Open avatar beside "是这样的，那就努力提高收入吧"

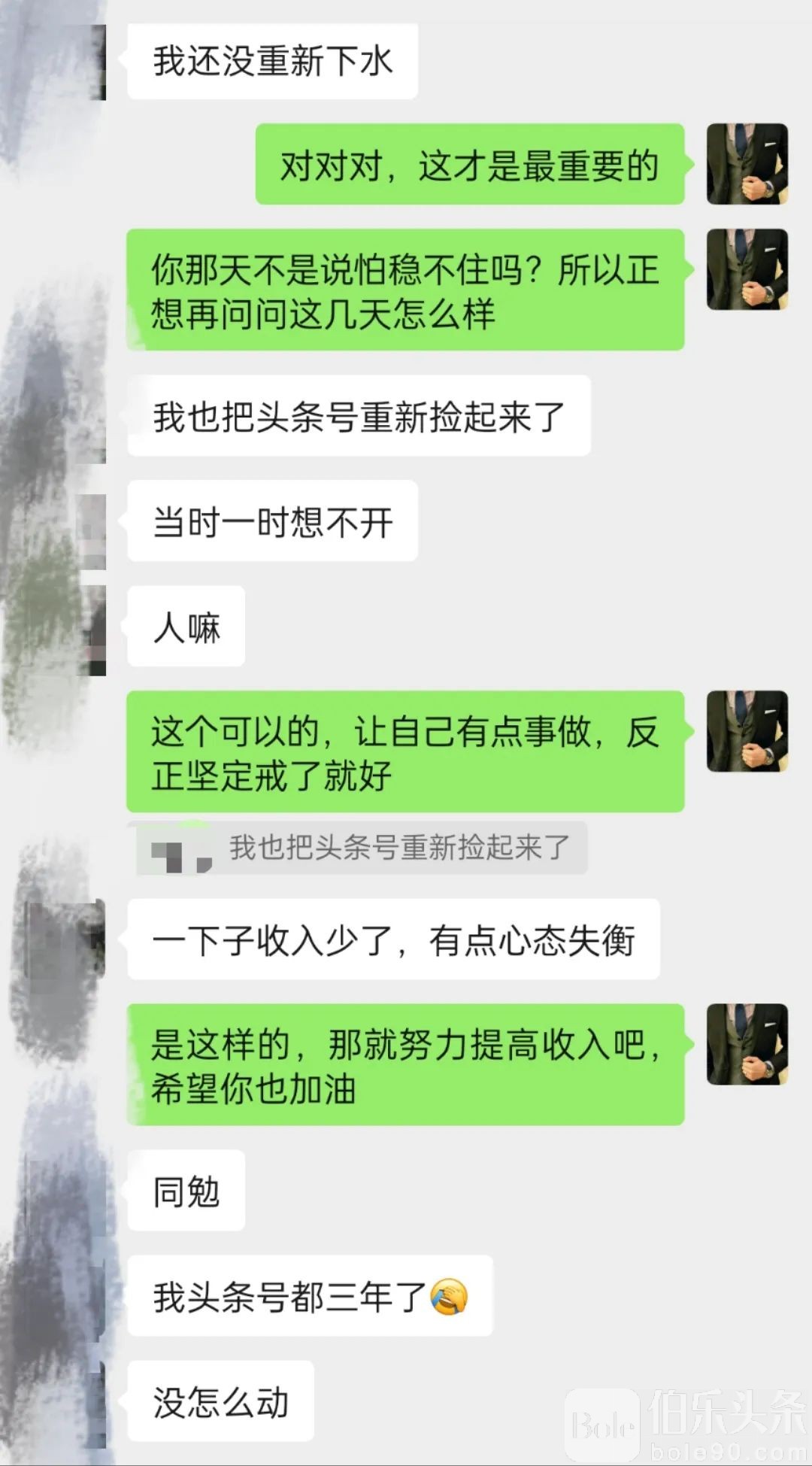tap(747, 1044)
